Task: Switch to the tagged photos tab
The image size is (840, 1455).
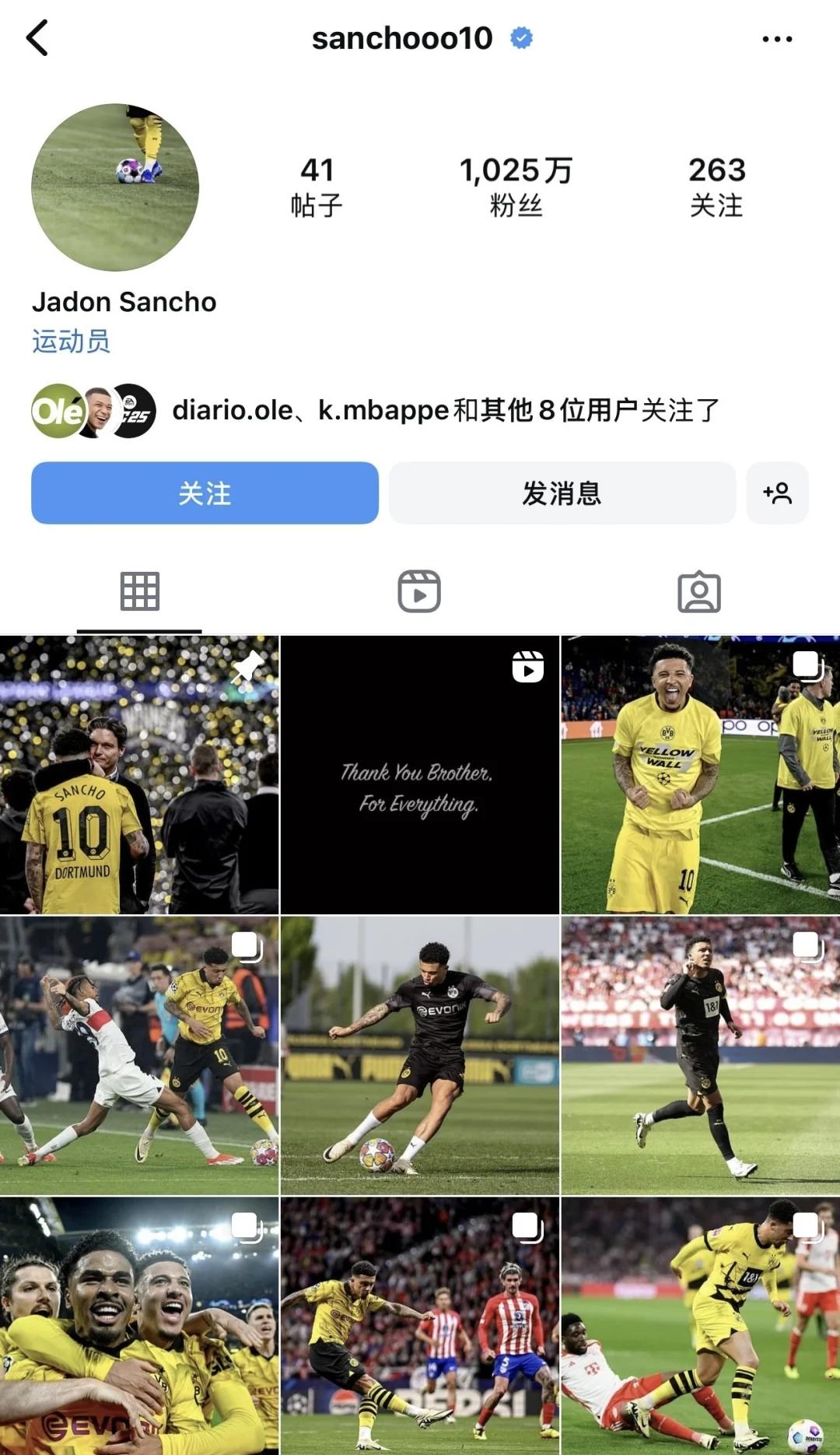Action: coord(698,592)
